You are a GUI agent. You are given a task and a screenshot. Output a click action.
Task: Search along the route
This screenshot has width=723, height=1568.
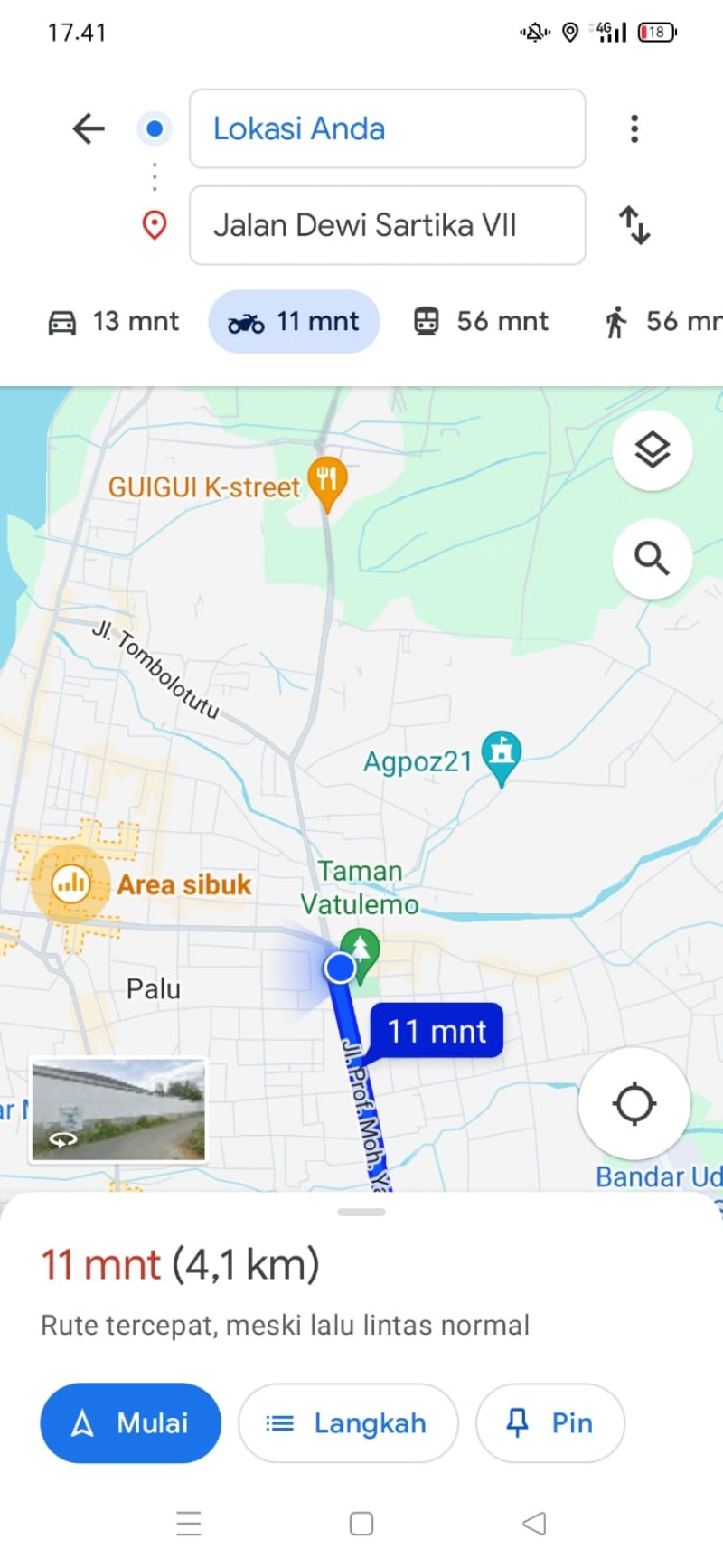click(x=652, y=559)
